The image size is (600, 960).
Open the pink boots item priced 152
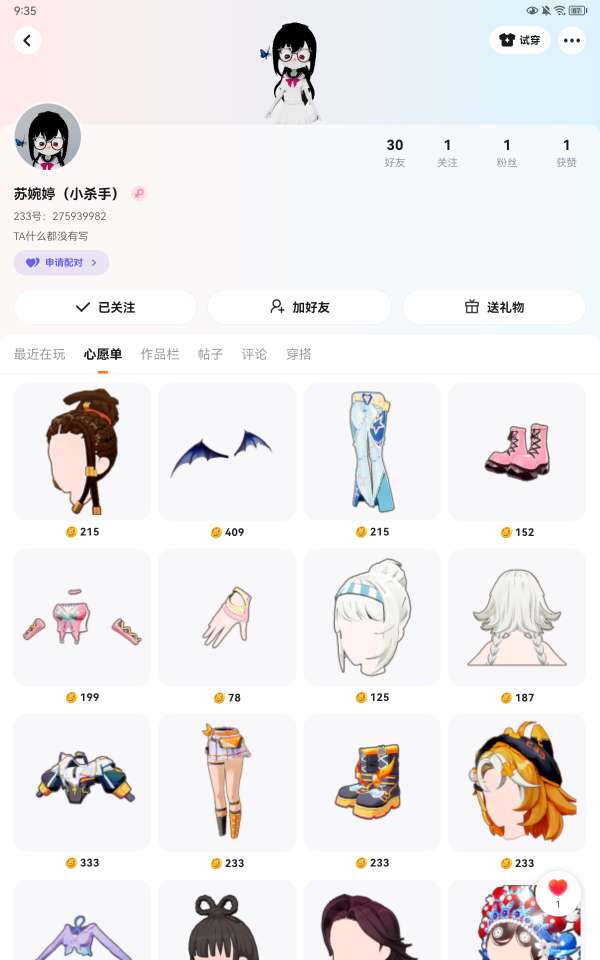517,452
